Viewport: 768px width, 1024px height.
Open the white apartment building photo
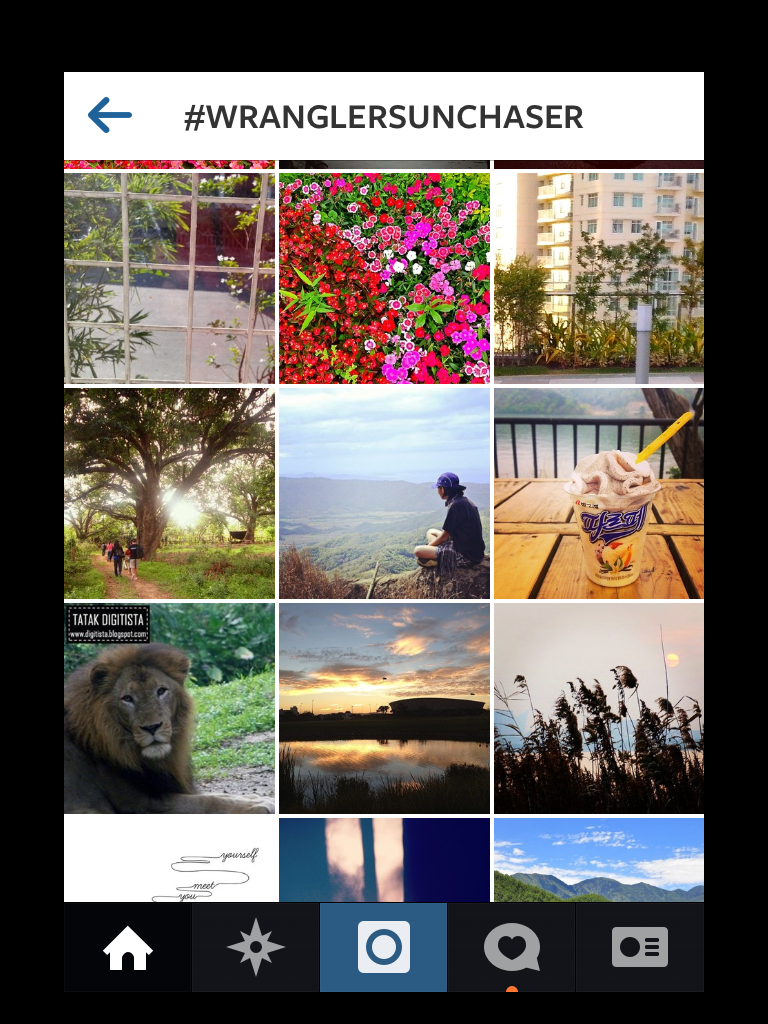pyautogui.click(x=599, y=278)
